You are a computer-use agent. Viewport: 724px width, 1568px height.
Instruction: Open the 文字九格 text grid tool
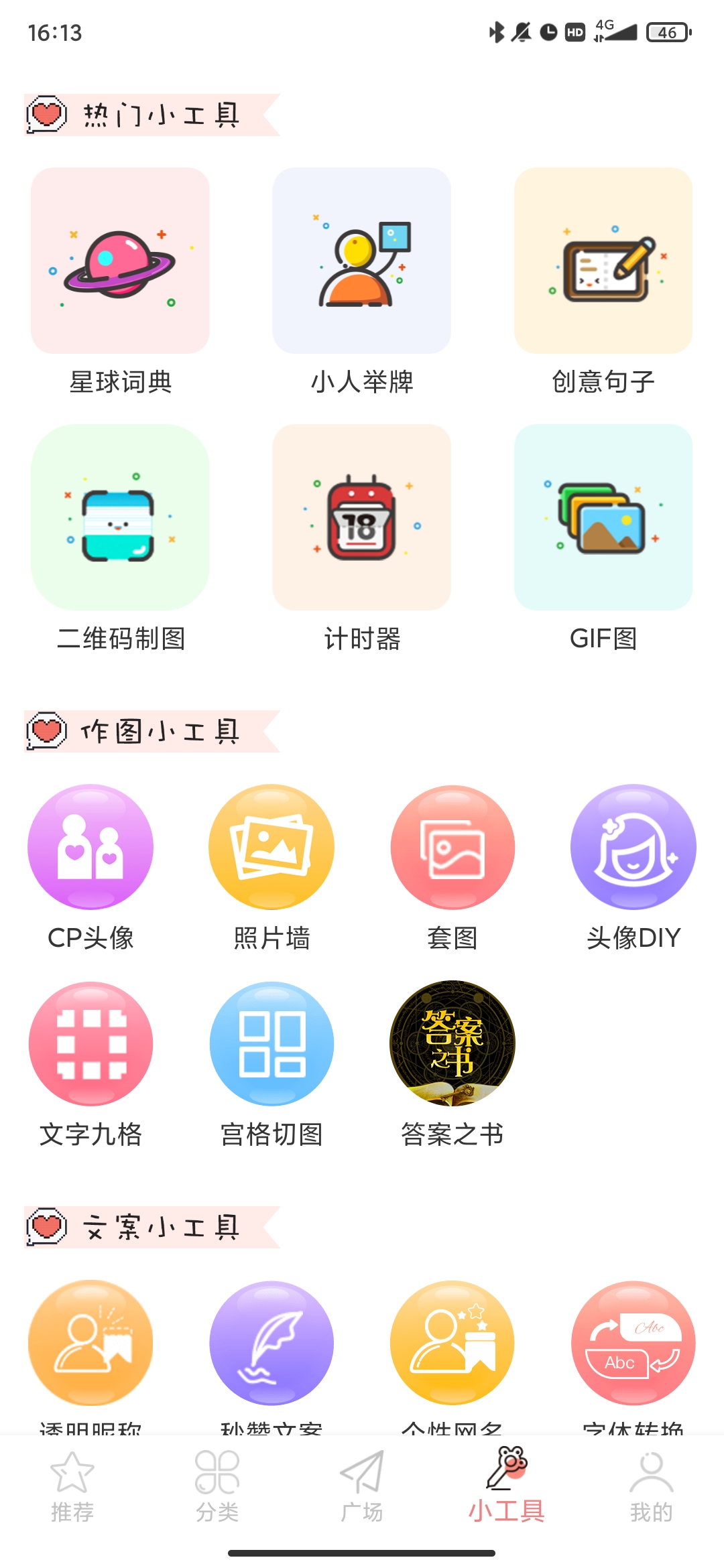pyautogui.click(x=90, y=1043)
